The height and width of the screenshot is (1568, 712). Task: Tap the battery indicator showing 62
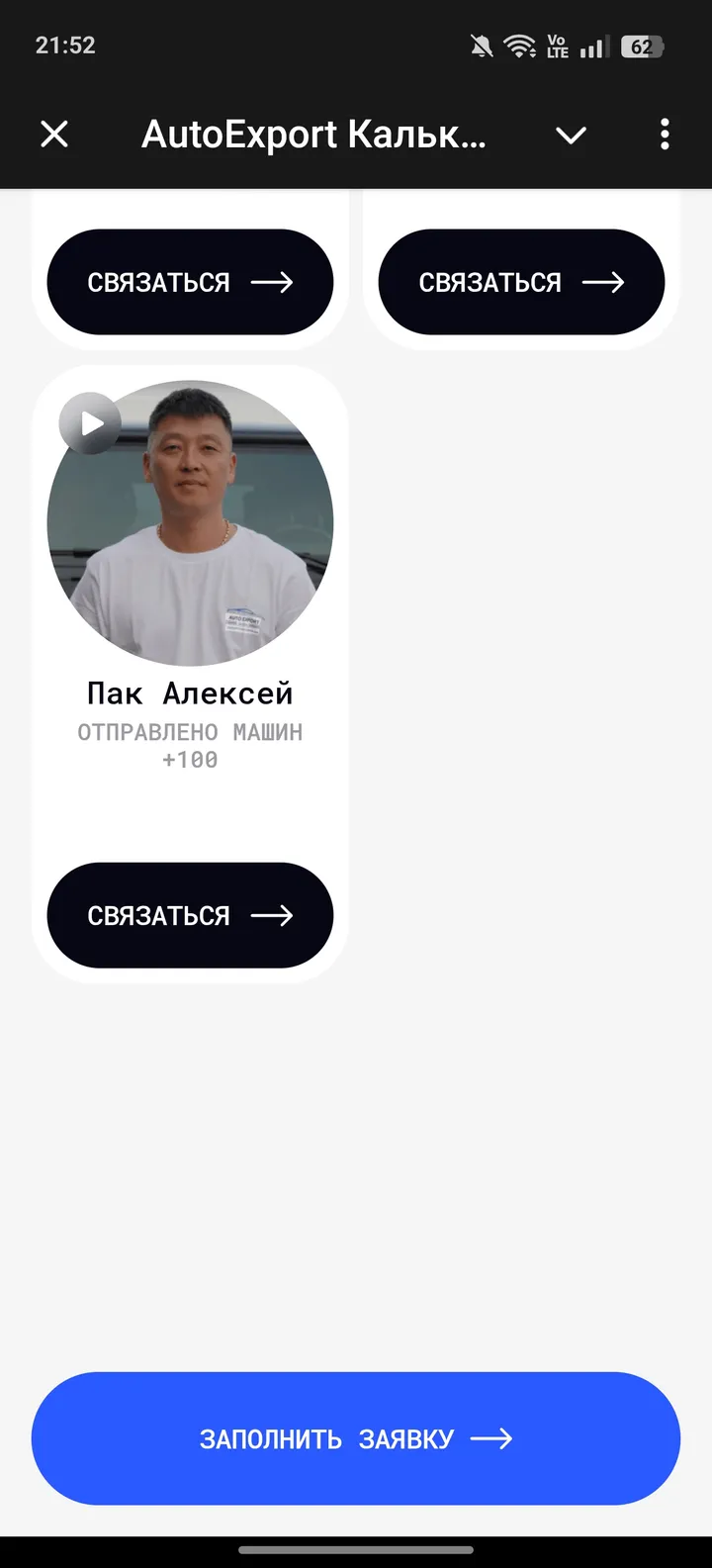tap(643, 45)
